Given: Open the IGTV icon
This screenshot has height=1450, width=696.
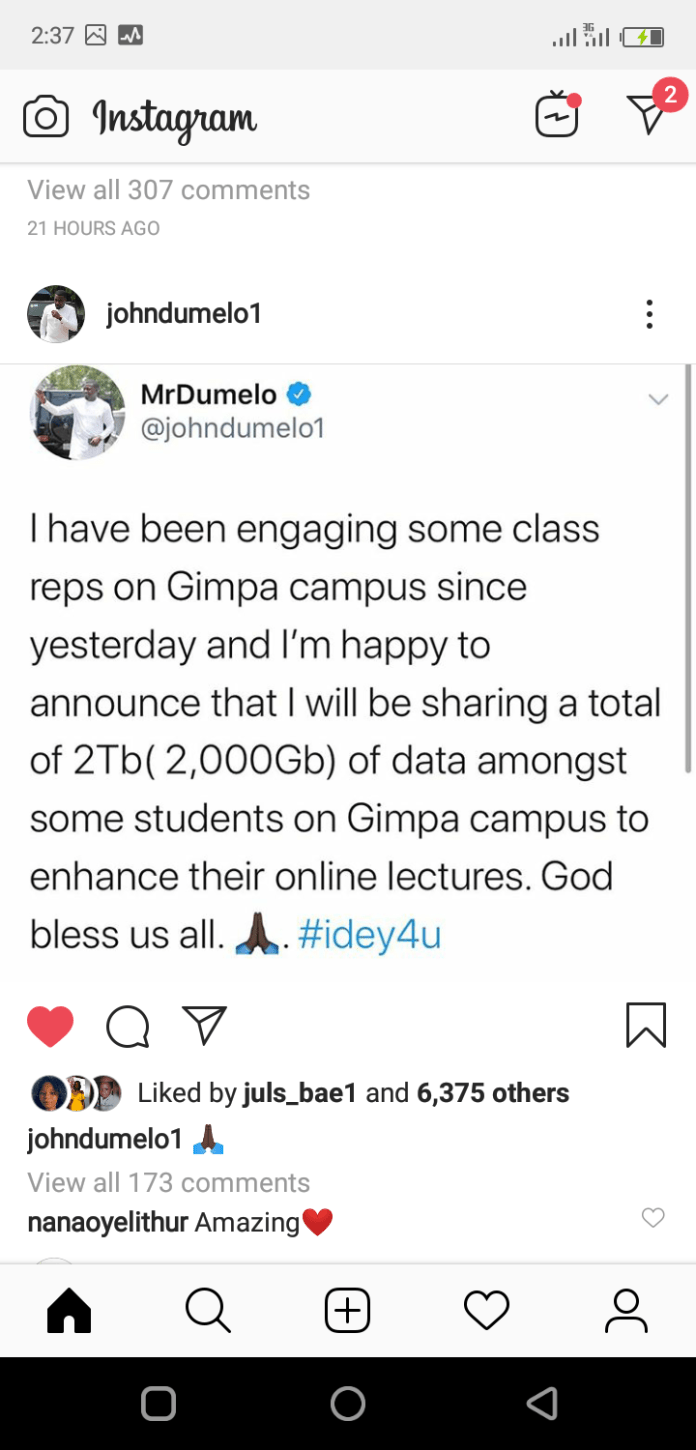Looking at the screenshot, I should [x=557, y=115].
